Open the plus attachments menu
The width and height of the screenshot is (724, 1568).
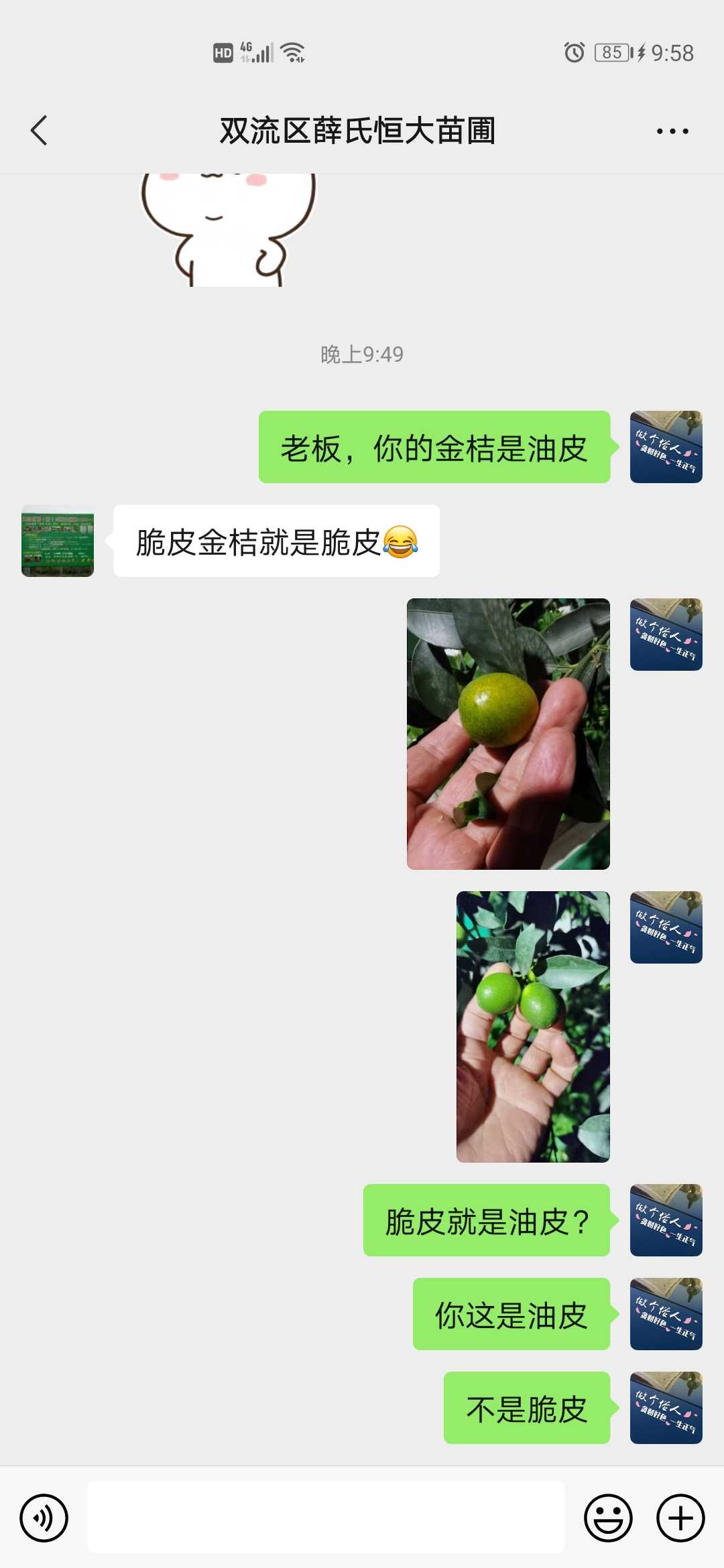pyautogui.click(x=680, y=1518)
